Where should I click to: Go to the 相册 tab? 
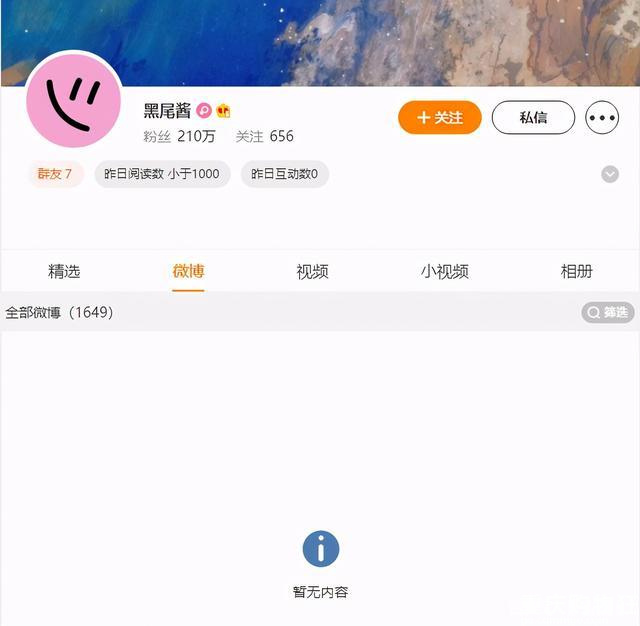pos(576,271)
